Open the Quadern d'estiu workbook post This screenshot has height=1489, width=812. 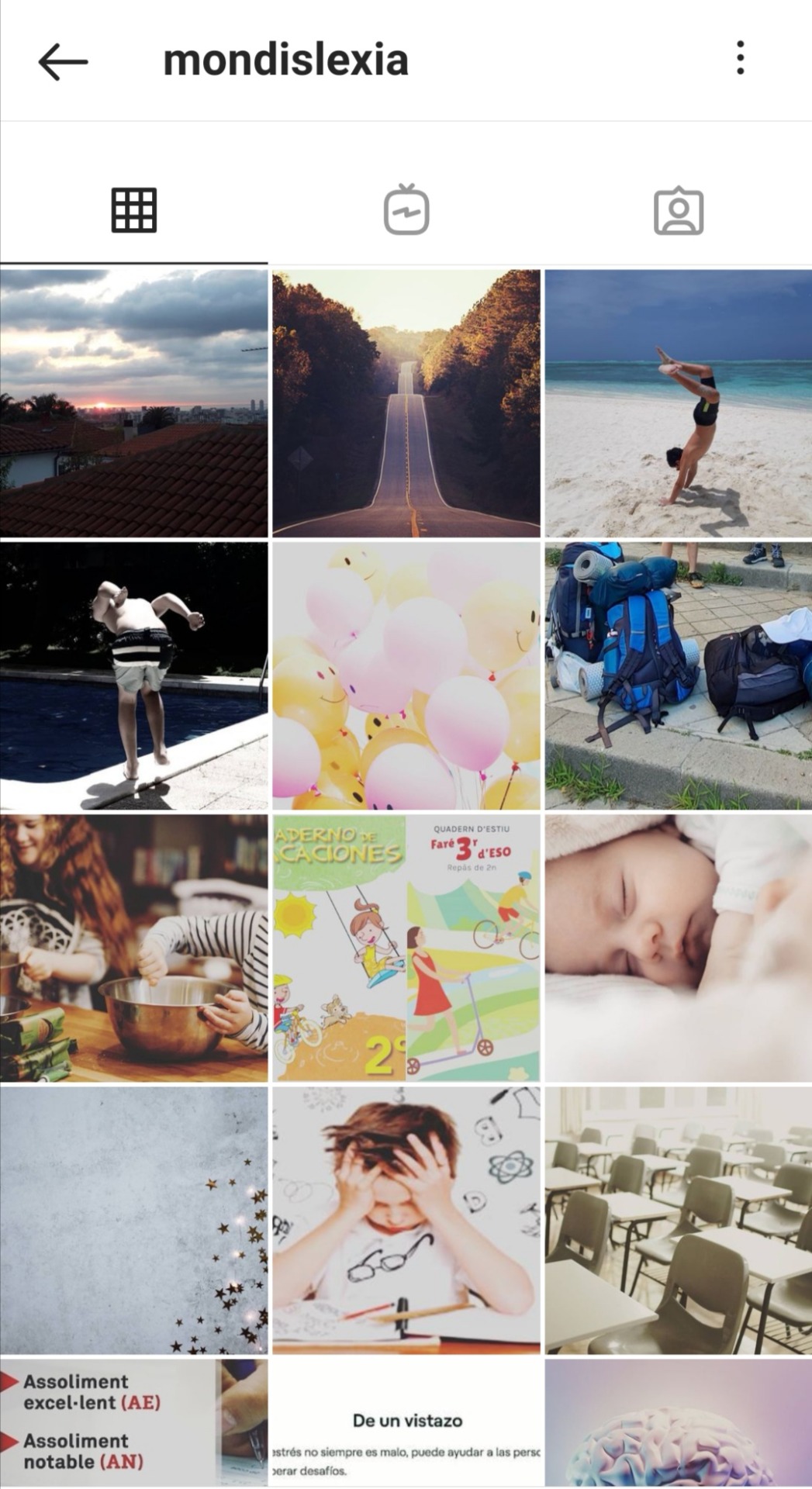click(406, 948)
